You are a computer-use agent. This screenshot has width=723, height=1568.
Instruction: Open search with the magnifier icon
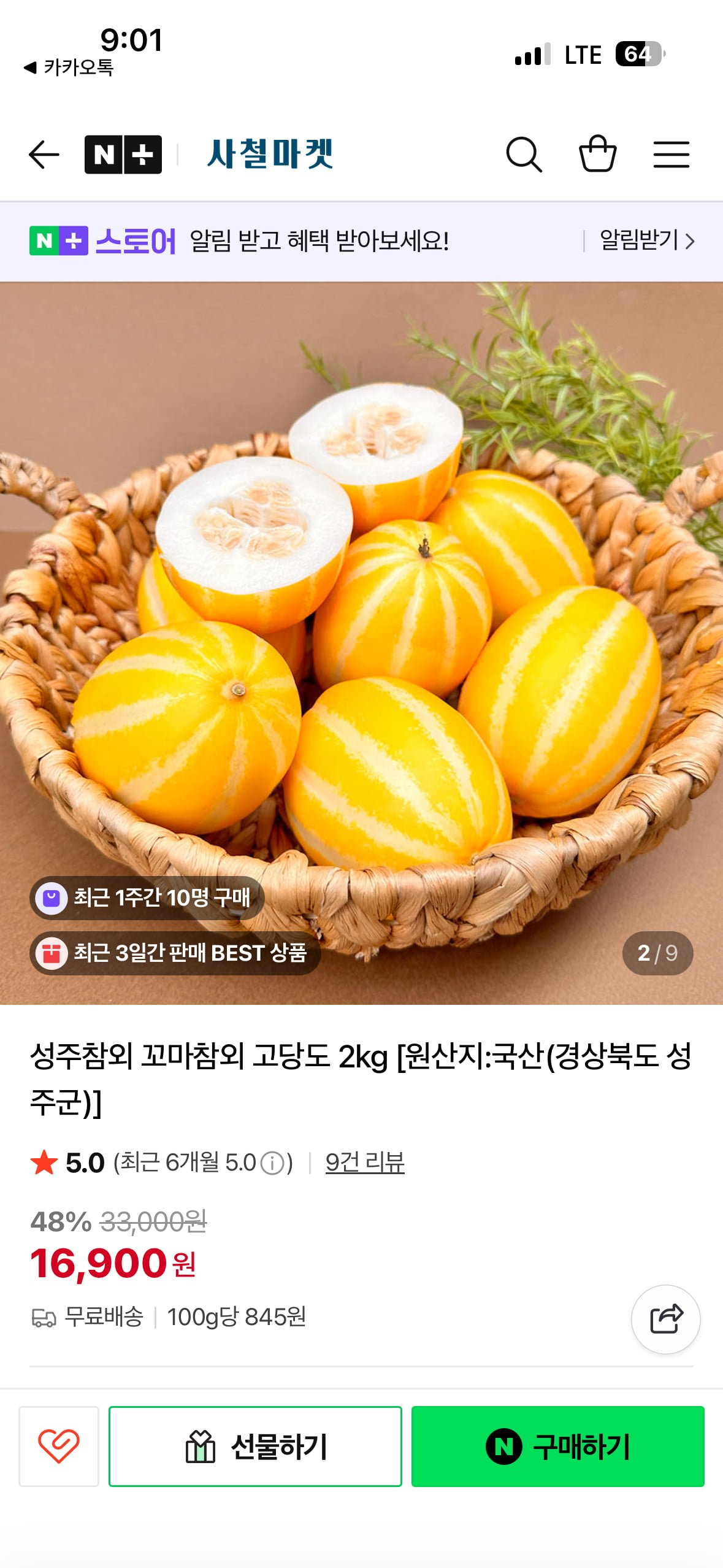click(x=524, y=154)
